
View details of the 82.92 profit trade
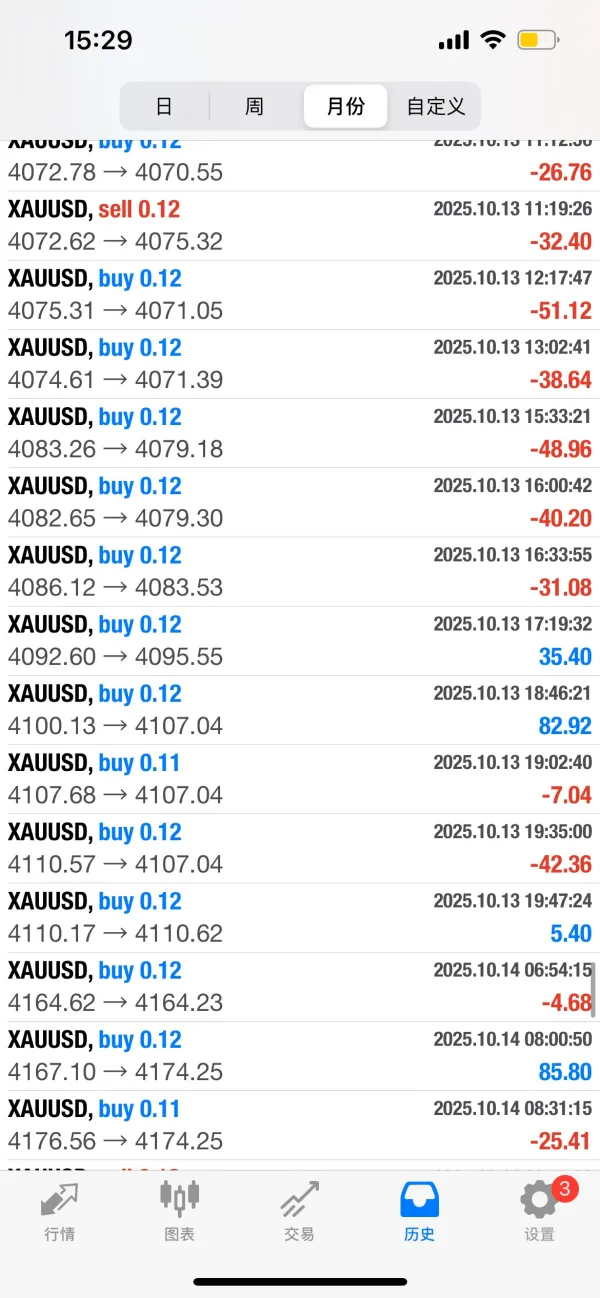(300, 710)
